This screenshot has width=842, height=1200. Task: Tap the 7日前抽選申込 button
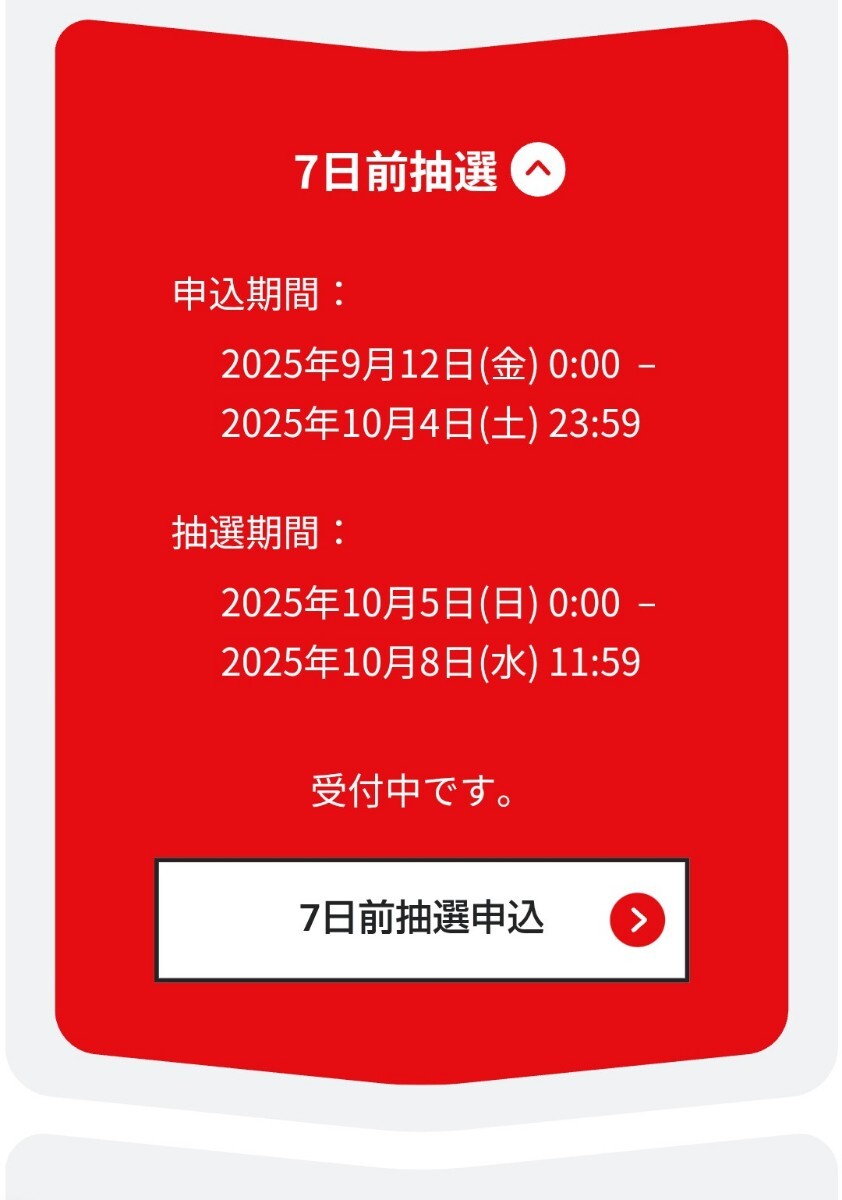(421, 919)
